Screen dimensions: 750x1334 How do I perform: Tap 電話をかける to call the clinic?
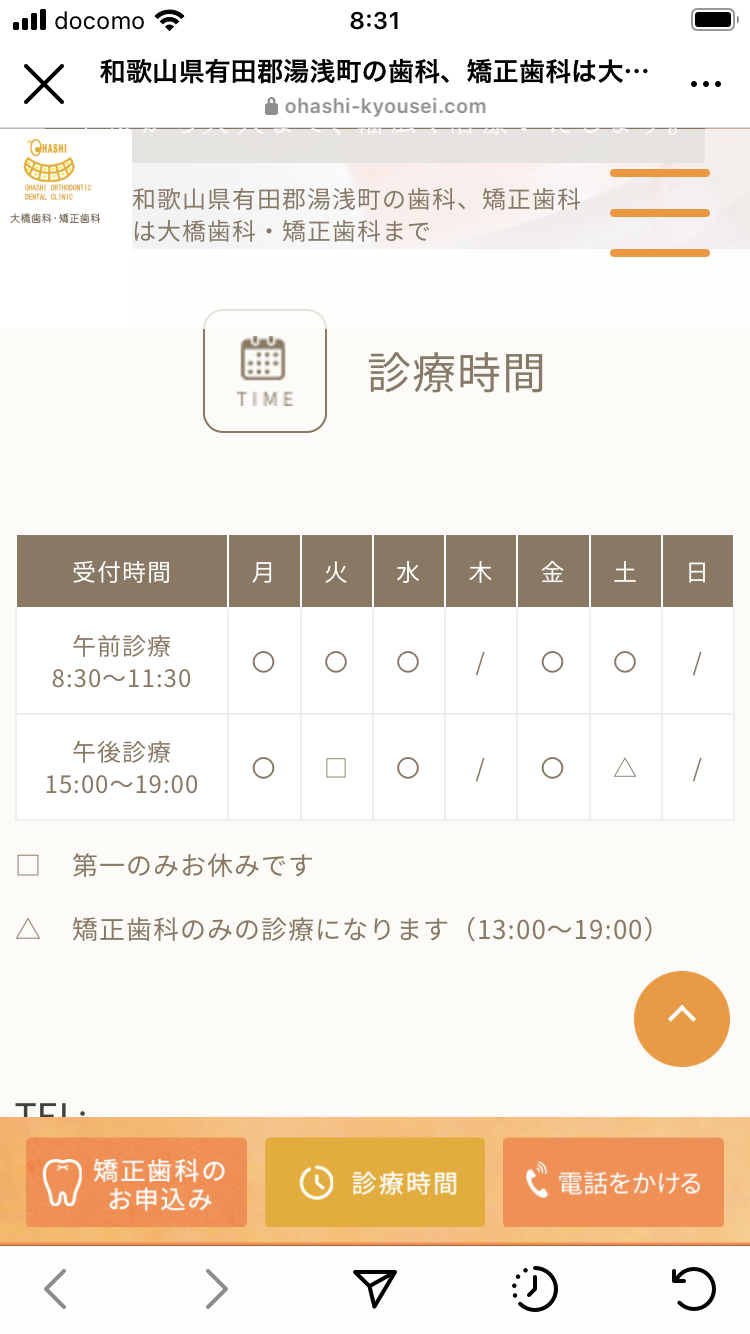(x=613, y=1182)
